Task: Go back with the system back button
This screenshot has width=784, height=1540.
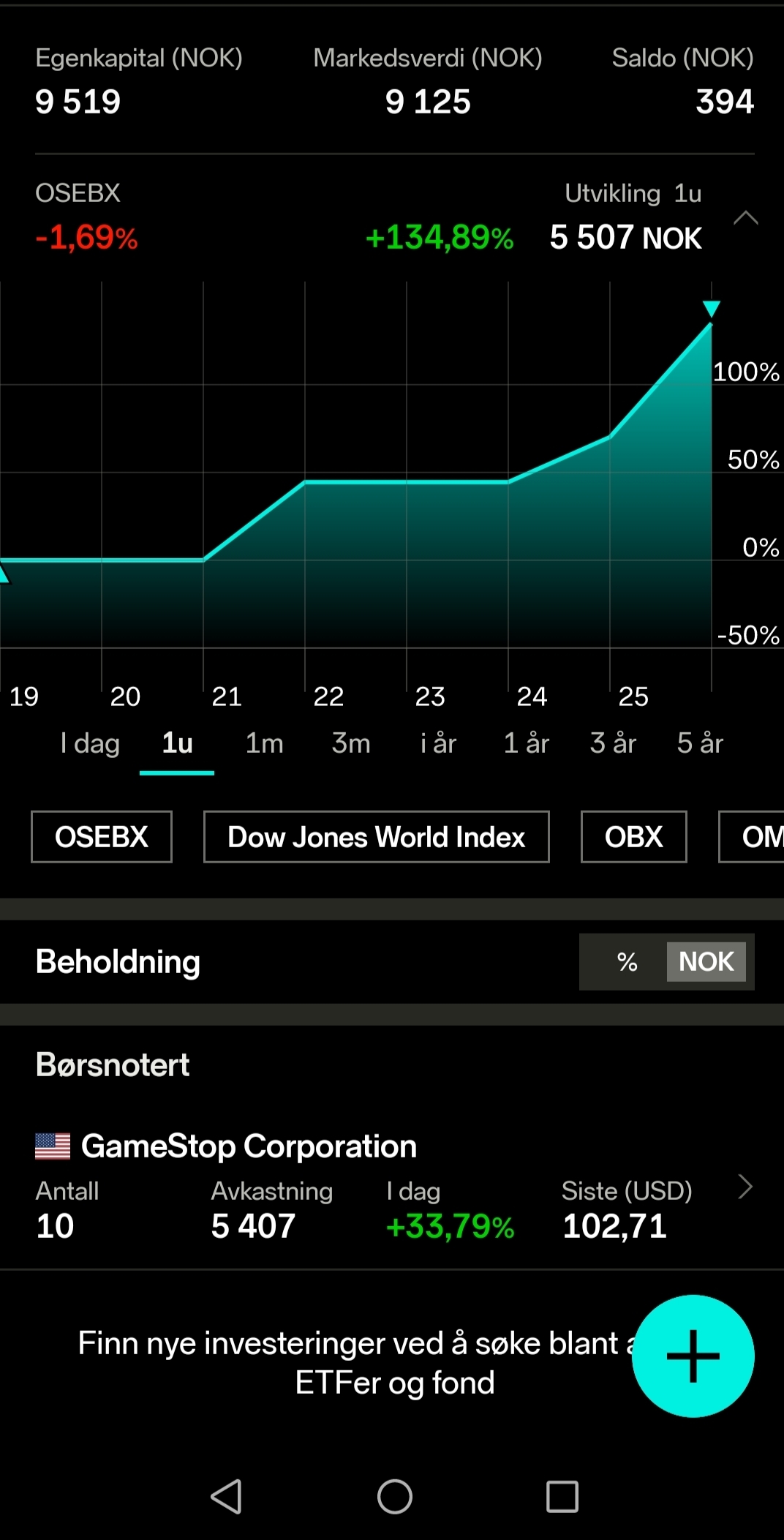Action: 226,1496
